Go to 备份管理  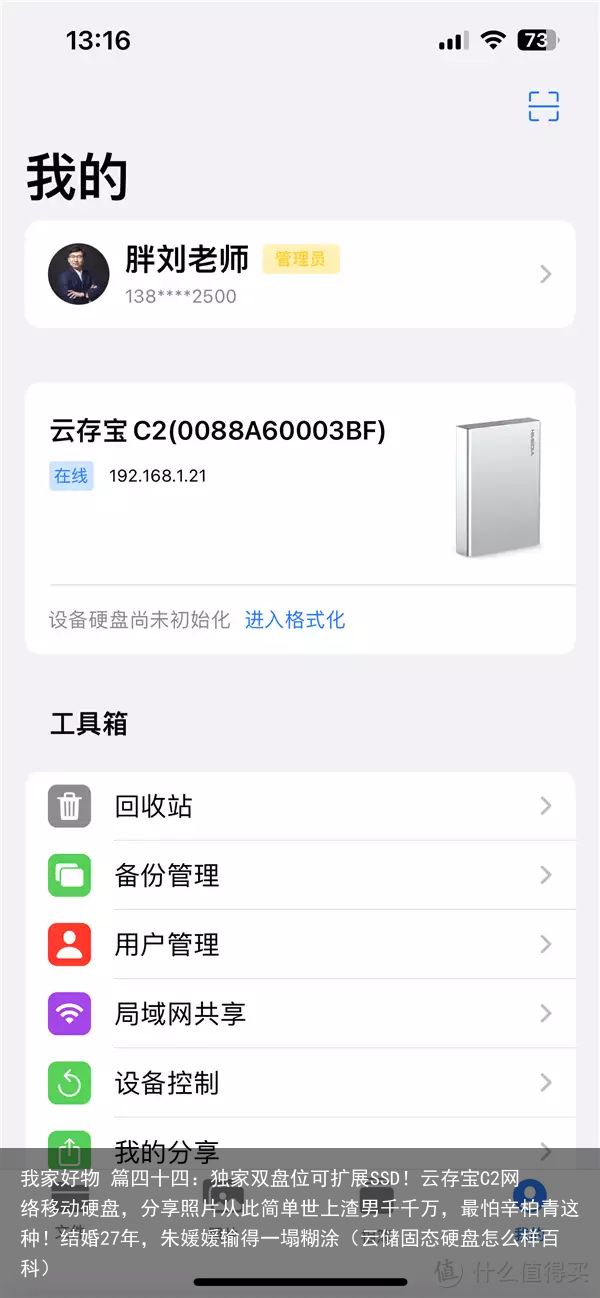click(299, 876)
